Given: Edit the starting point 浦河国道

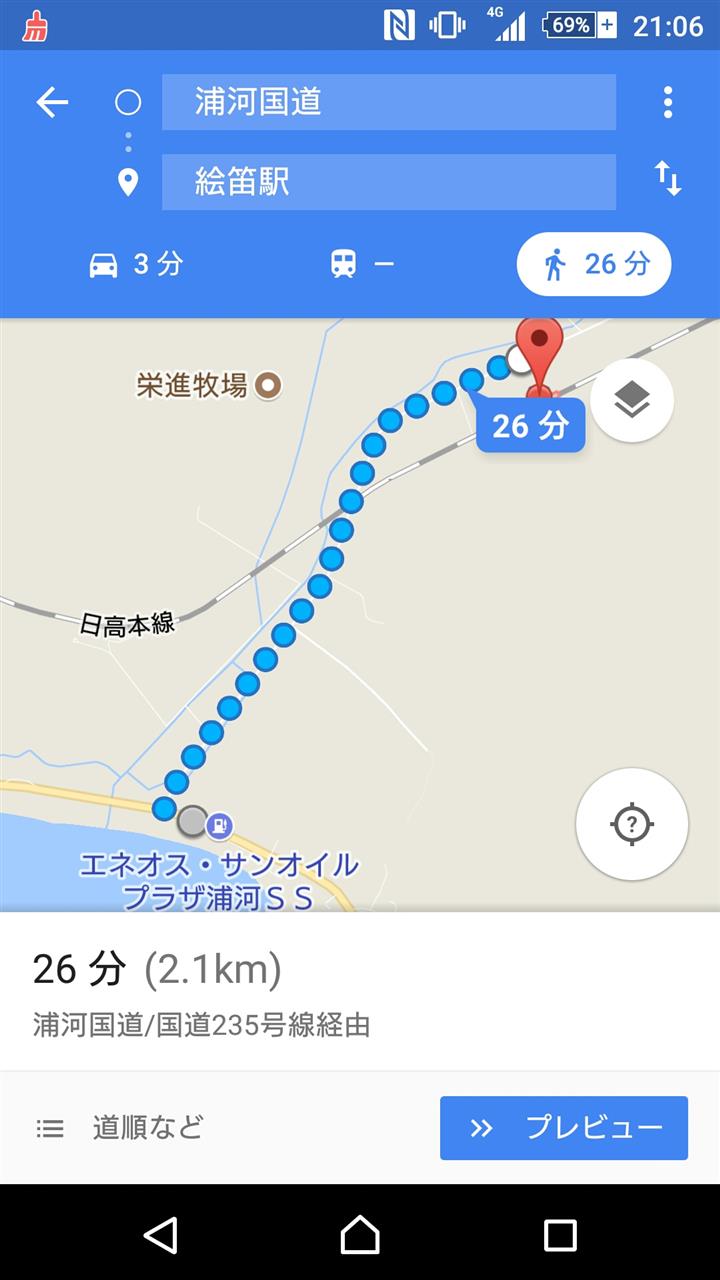Looking at the screenshot, I should (x=389, y=102).
